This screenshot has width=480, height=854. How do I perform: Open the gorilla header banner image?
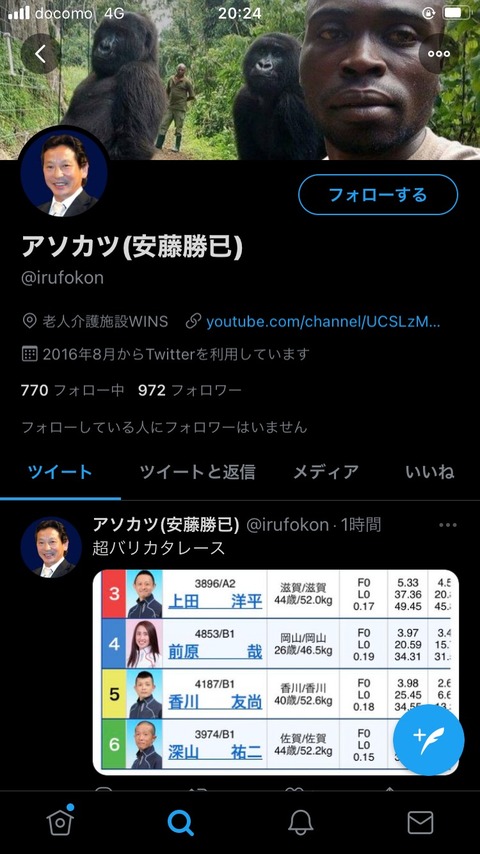tap(240, 80)
